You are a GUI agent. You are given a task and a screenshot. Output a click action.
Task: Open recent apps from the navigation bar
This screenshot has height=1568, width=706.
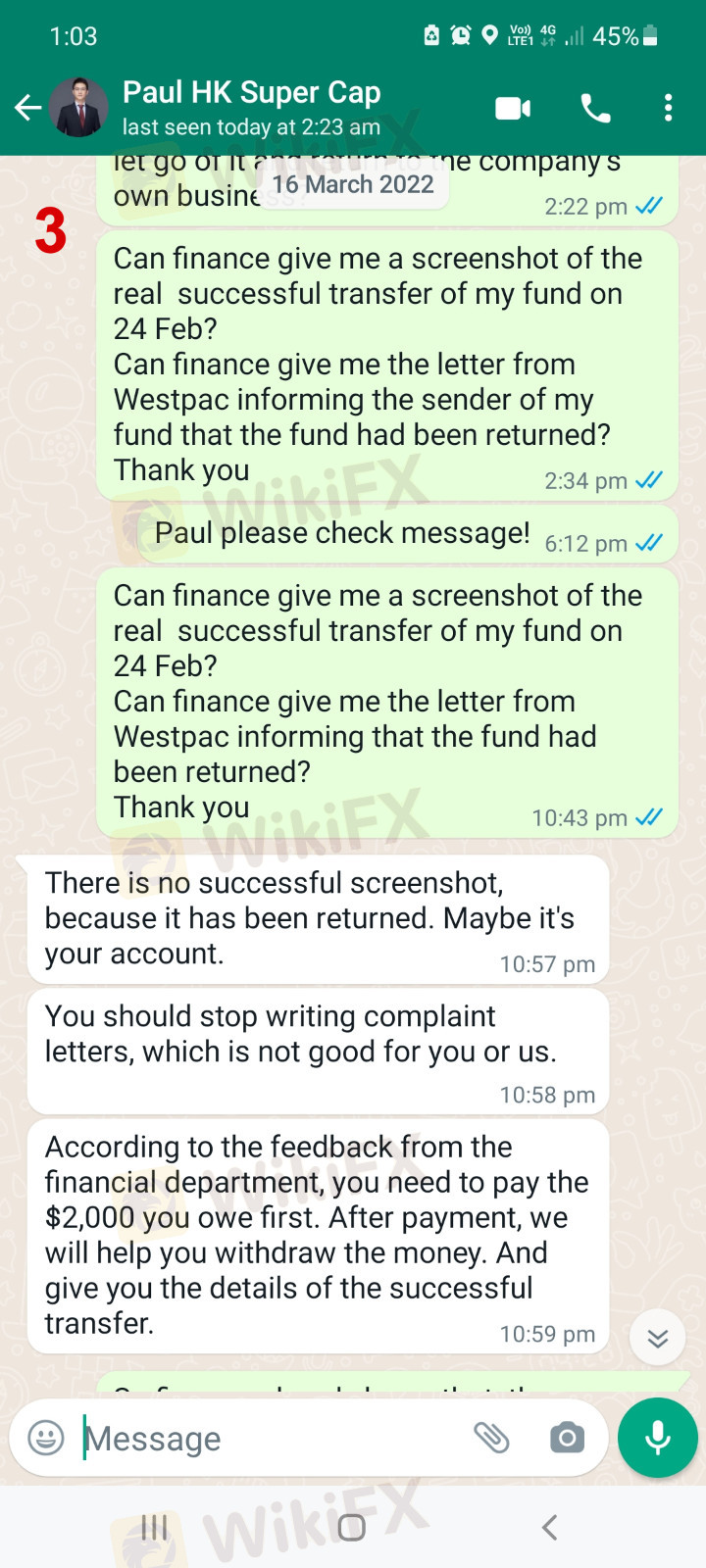click(x=154, y=1527)
